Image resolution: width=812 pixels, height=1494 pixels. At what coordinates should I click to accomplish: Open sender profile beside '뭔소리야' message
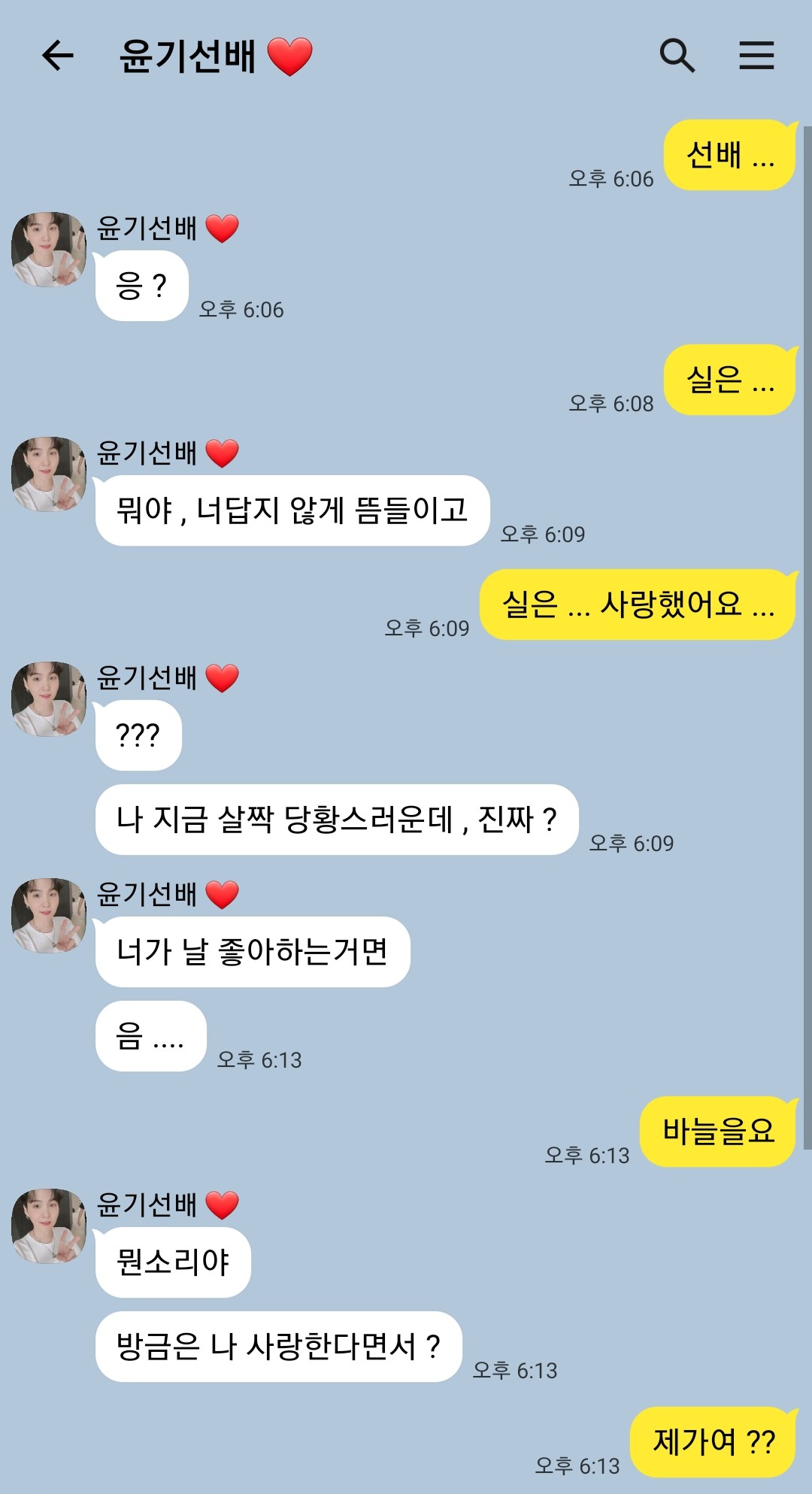49,1226
